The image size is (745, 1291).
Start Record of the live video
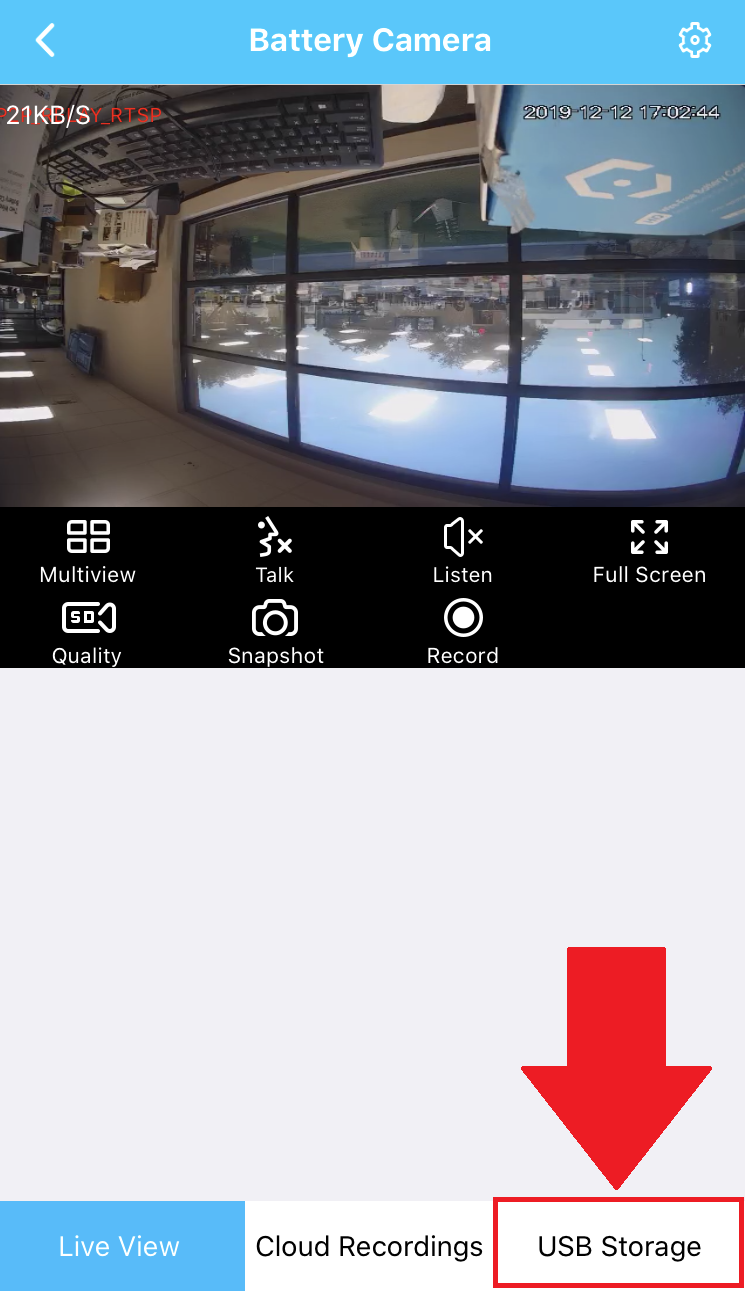[x=463, y=633]
